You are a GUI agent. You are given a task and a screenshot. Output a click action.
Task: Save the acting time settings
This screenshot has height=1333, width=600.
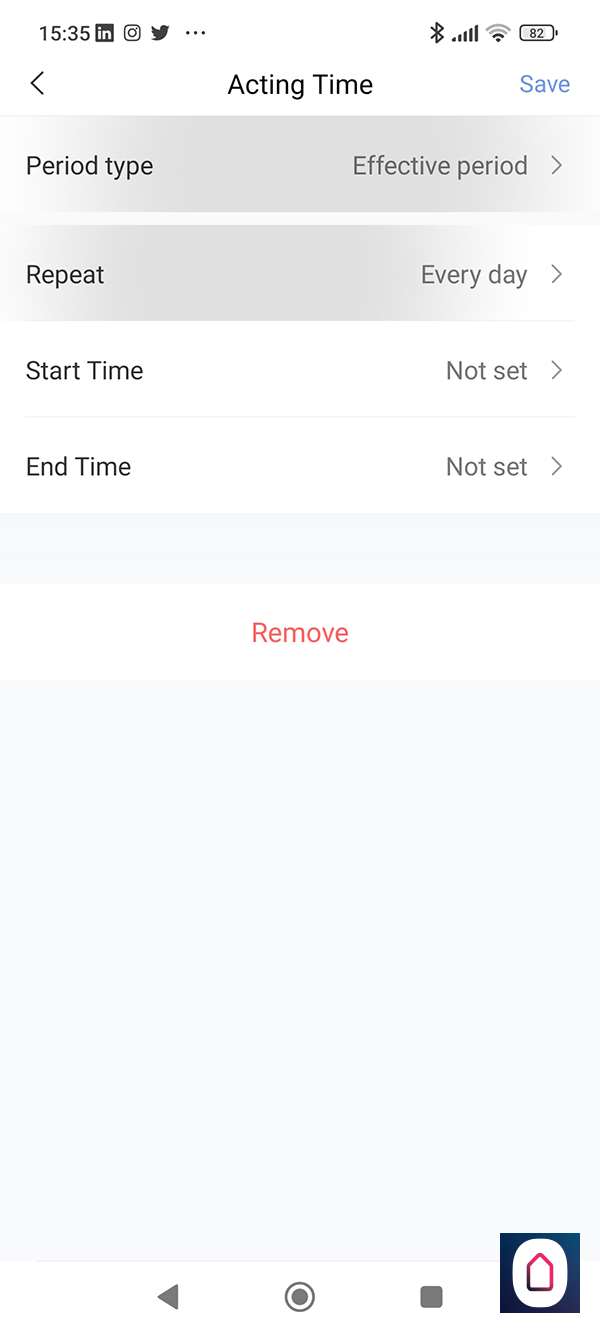click(x=544, y=84)
